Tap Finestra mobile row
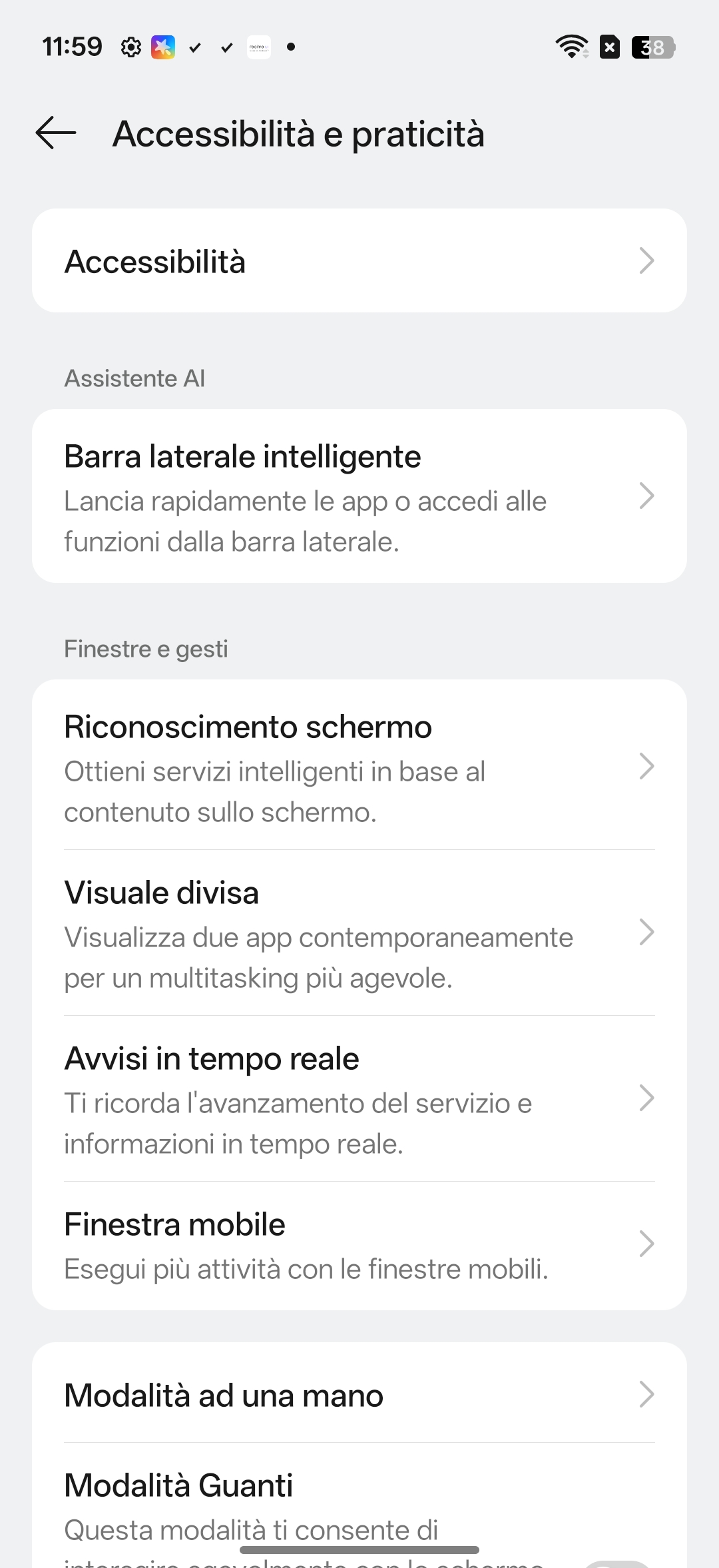The width and height of the screenshot is (719, 1568). tap(359, 1244)
